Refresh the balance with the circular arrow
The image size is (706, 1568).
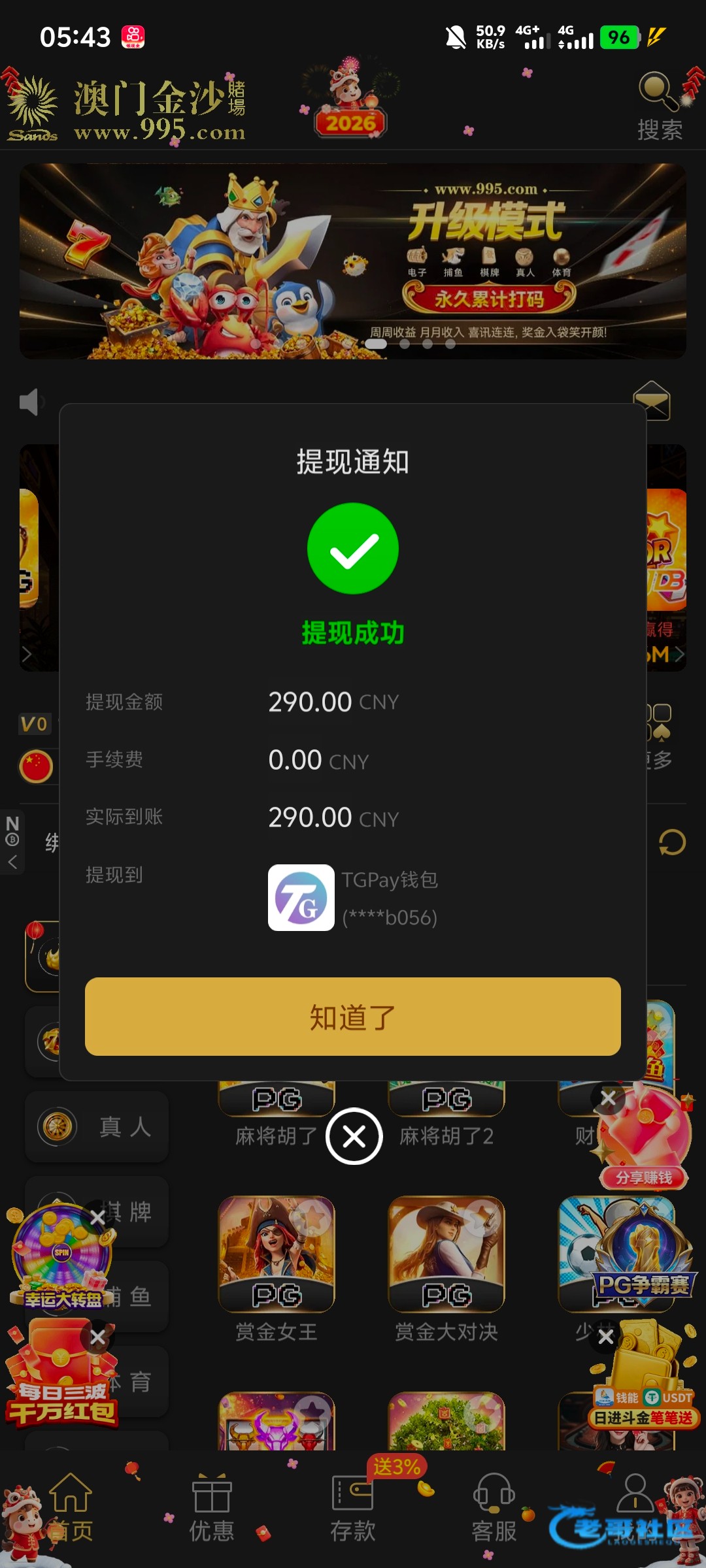coord(672,842)
